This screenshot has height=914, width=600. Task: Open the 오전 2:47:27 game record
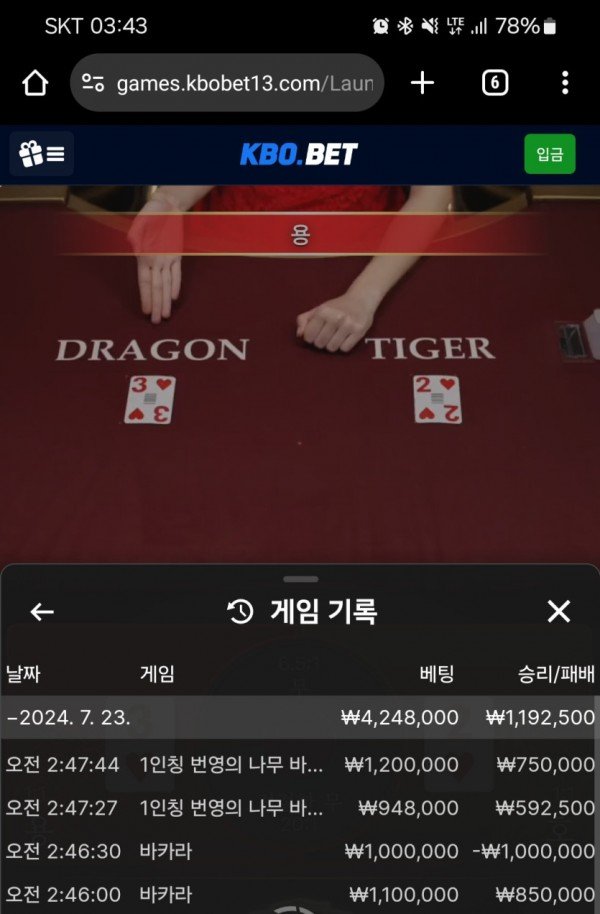(x=300, y=808)
